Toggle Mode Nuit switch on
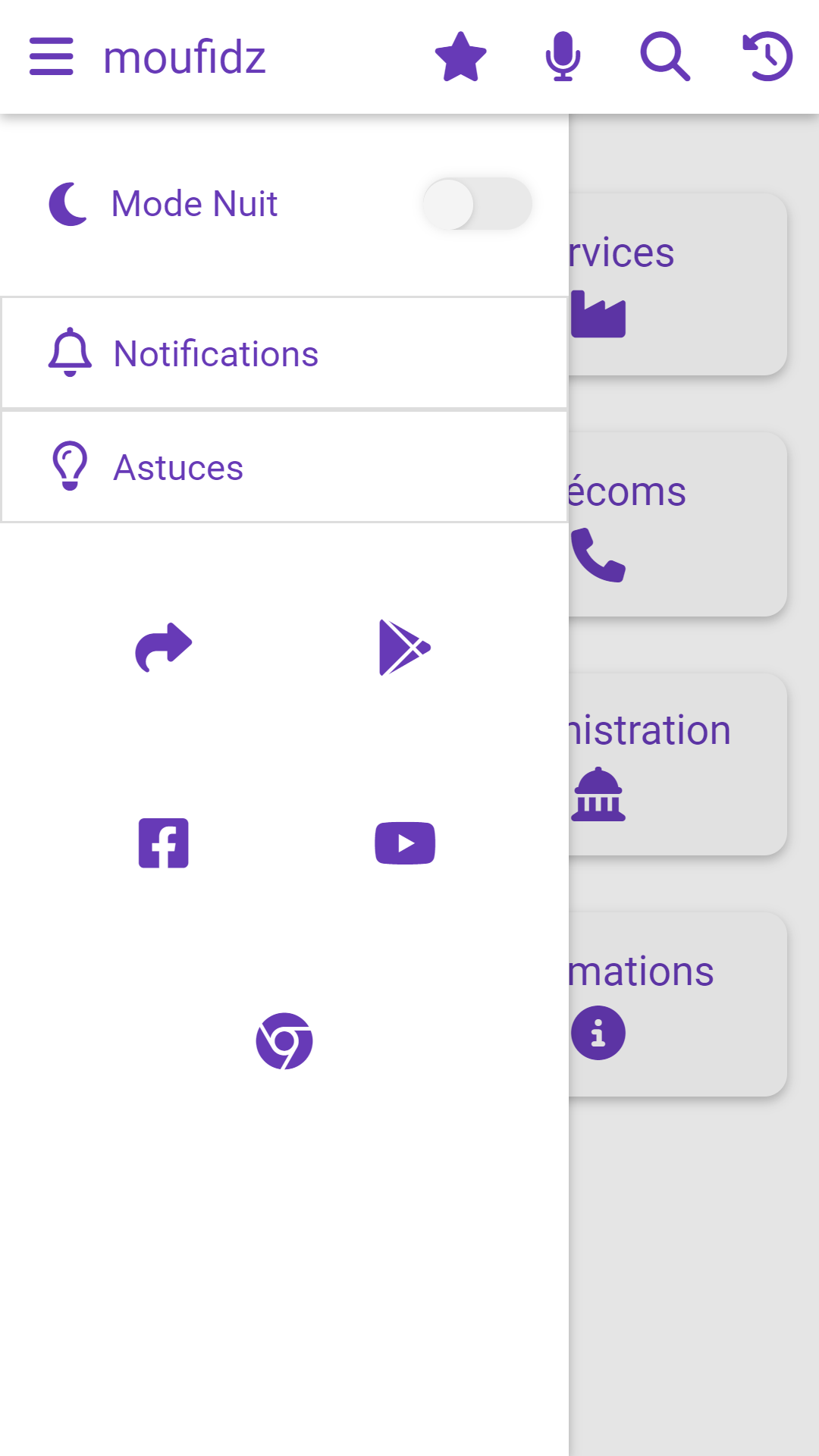 (x=477, y=204)
